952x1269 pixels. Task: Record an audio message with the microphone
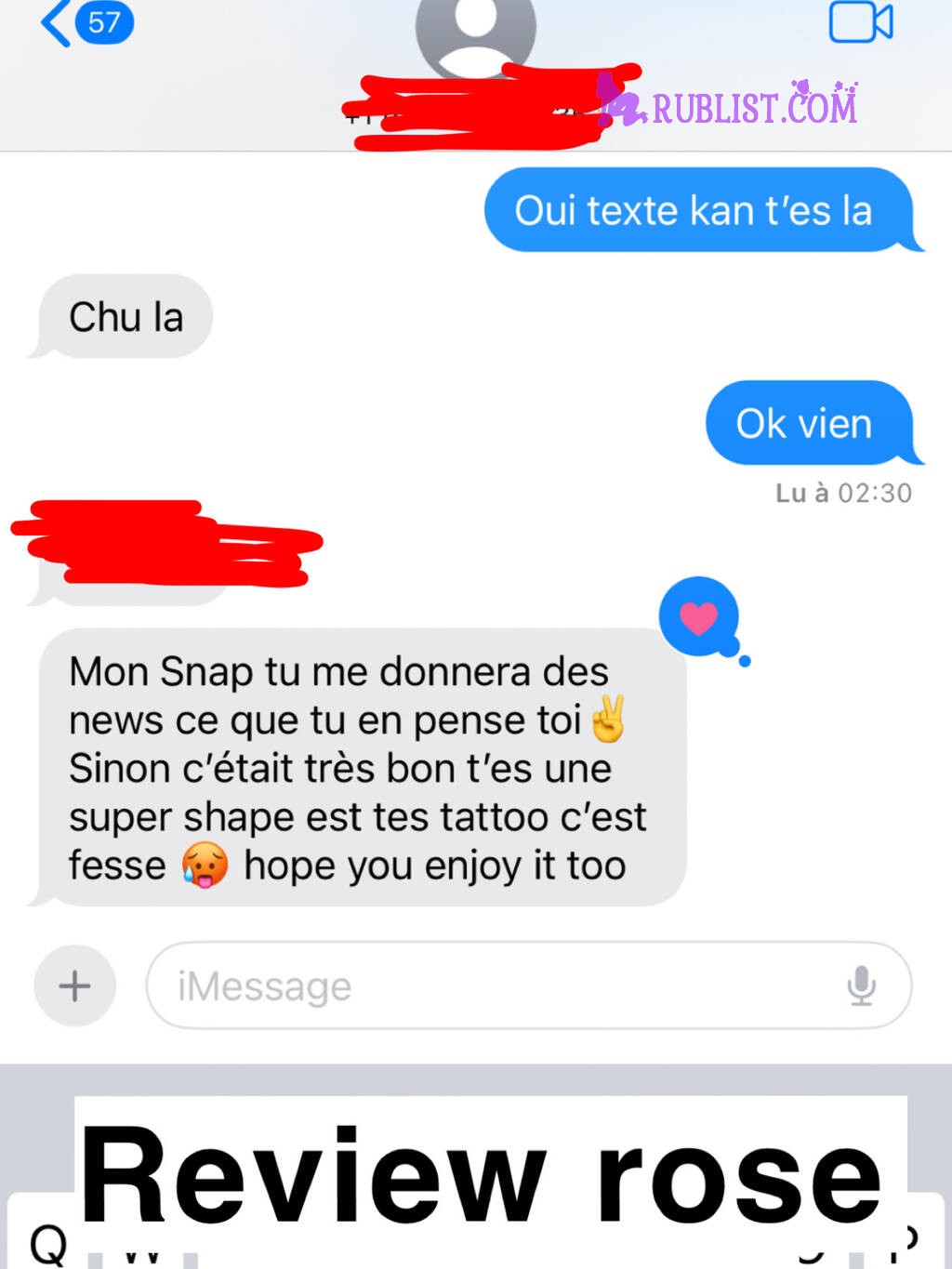pyautogui.click(x=861, y=985)
